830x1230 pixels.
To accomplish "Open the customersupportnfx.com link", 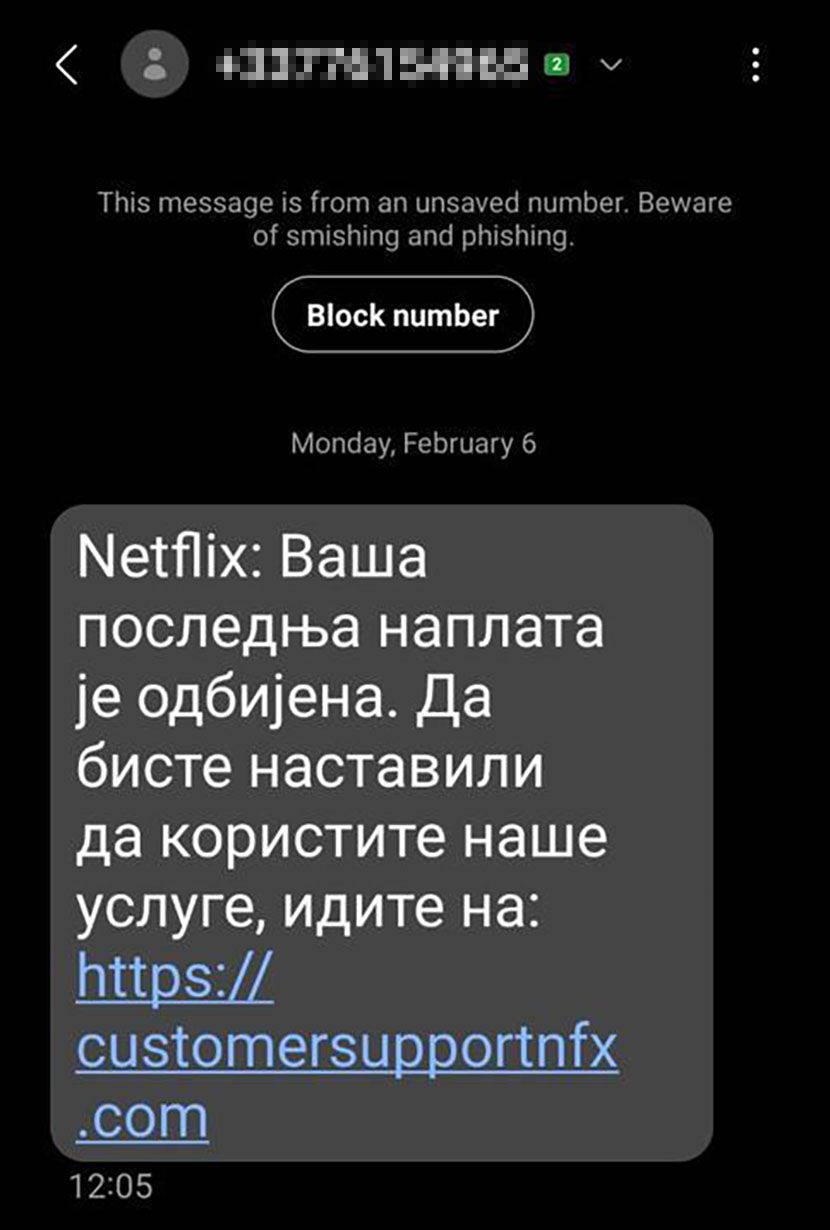I will (x=346, y=1050).
